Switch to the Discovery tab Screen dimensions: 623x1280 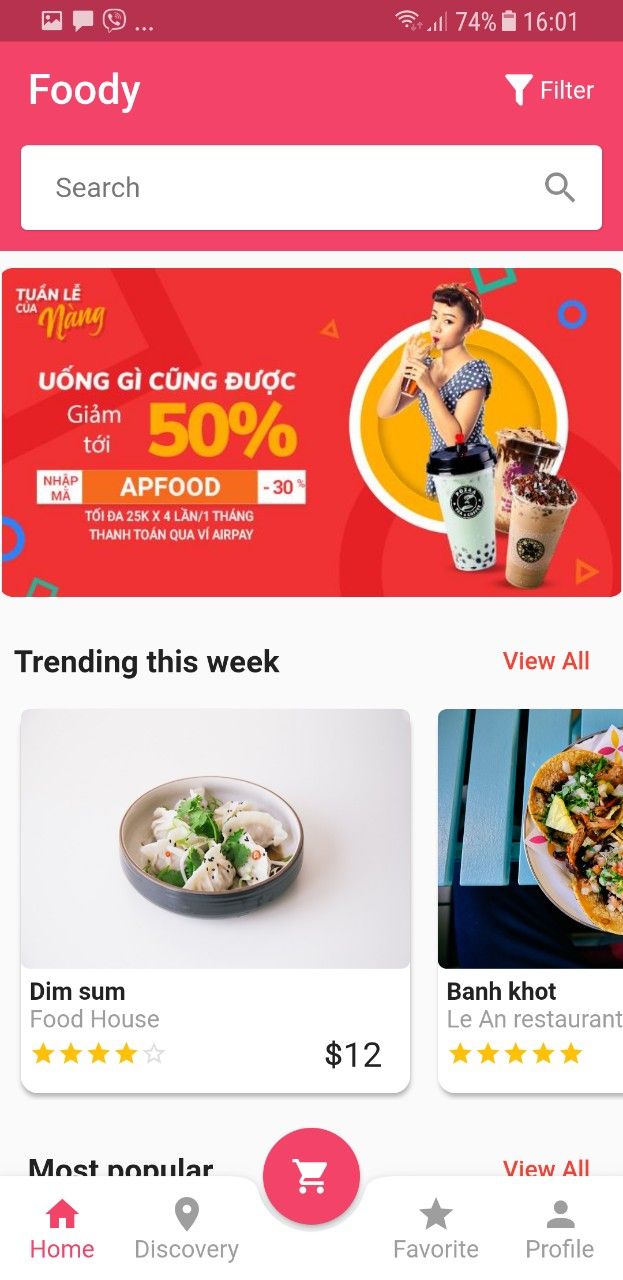click(x=186, y=1230)
